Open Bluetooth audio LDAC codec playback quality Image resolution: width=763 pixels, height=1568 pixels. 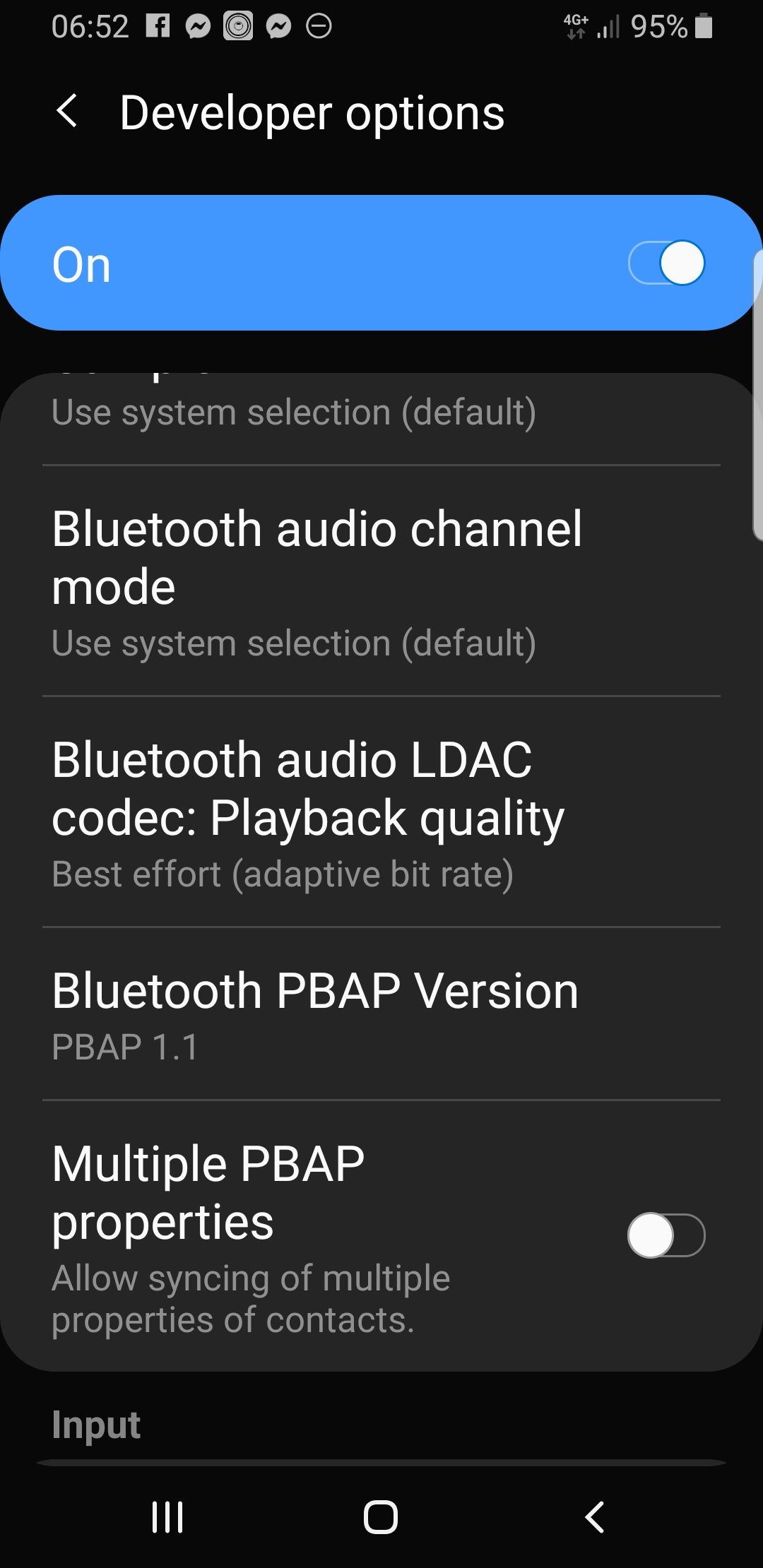tap(381, 813)
